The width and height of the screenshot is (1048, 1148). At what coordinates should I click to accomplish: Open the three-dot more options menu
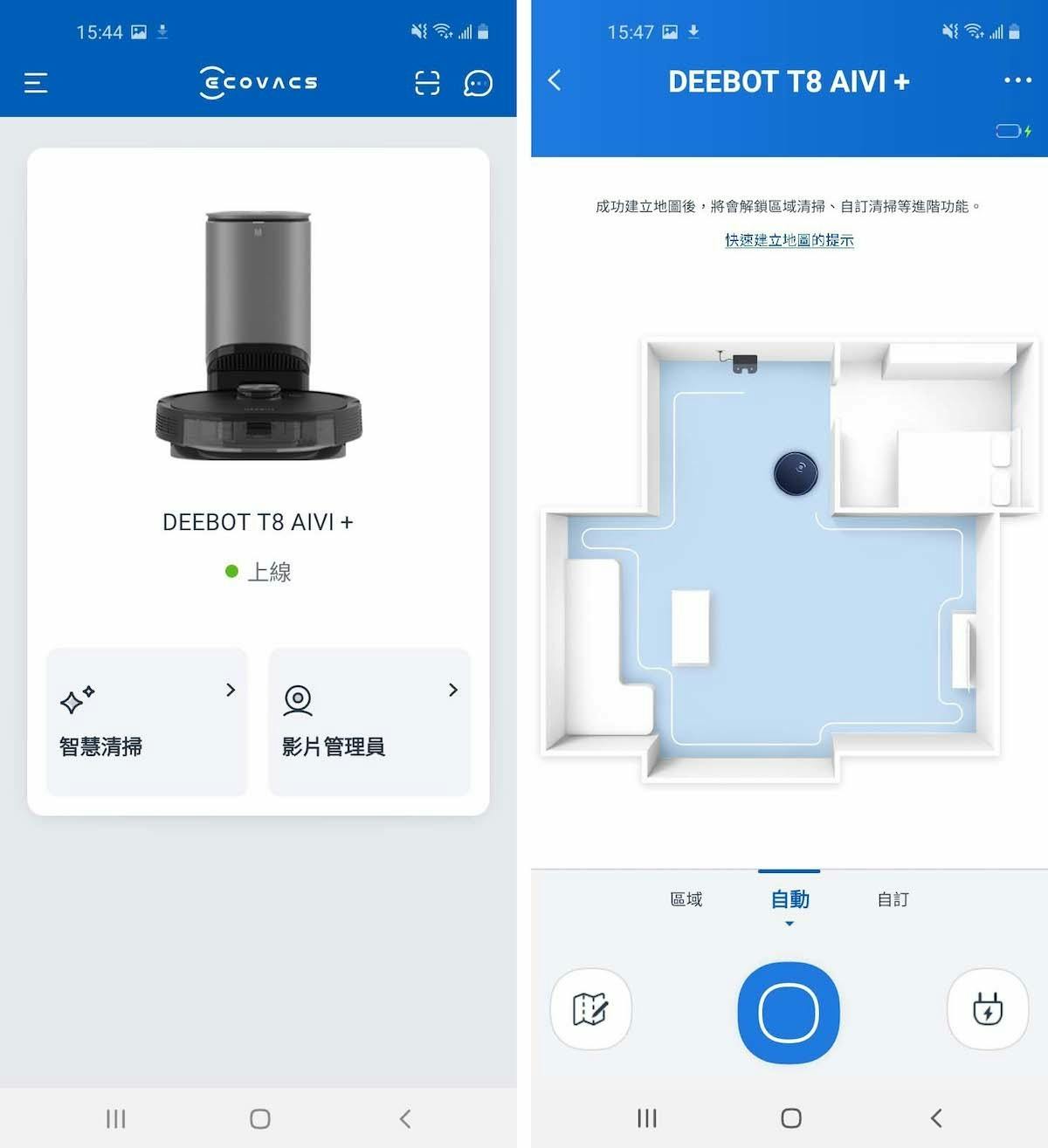[1017, 80]
